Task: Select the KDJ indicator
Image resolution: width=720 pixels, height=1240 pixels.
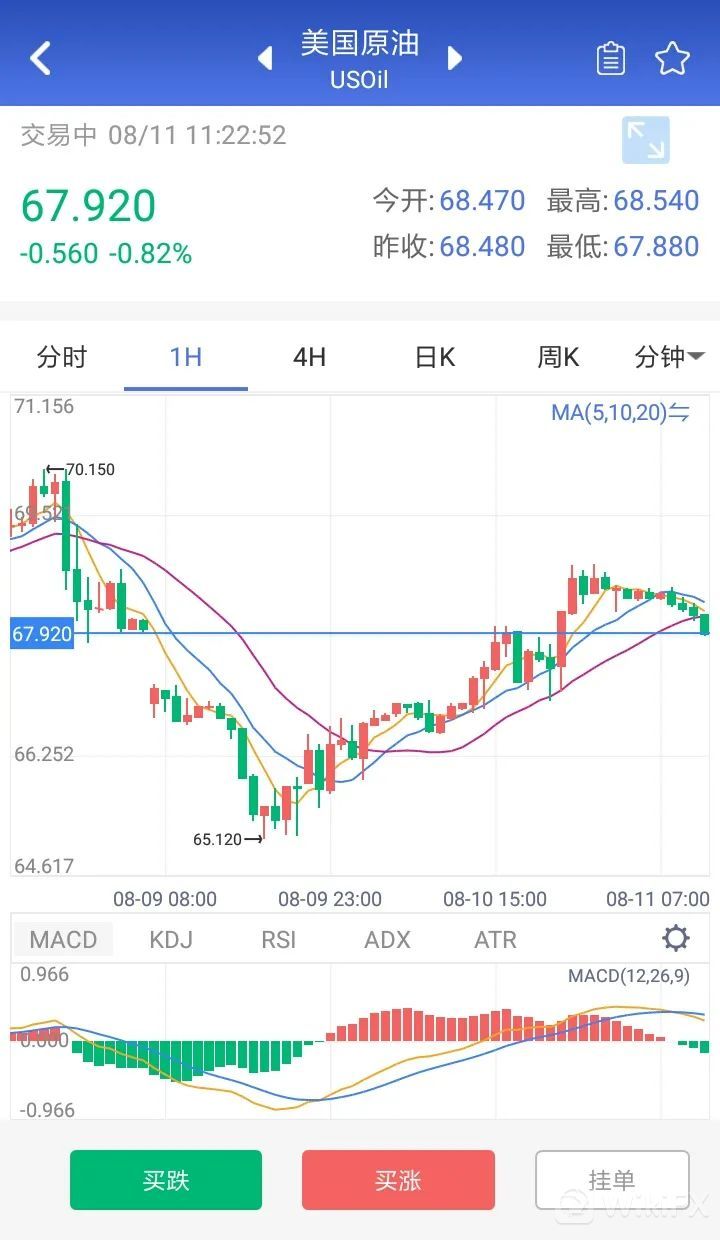Action: [x=170, y=940]
